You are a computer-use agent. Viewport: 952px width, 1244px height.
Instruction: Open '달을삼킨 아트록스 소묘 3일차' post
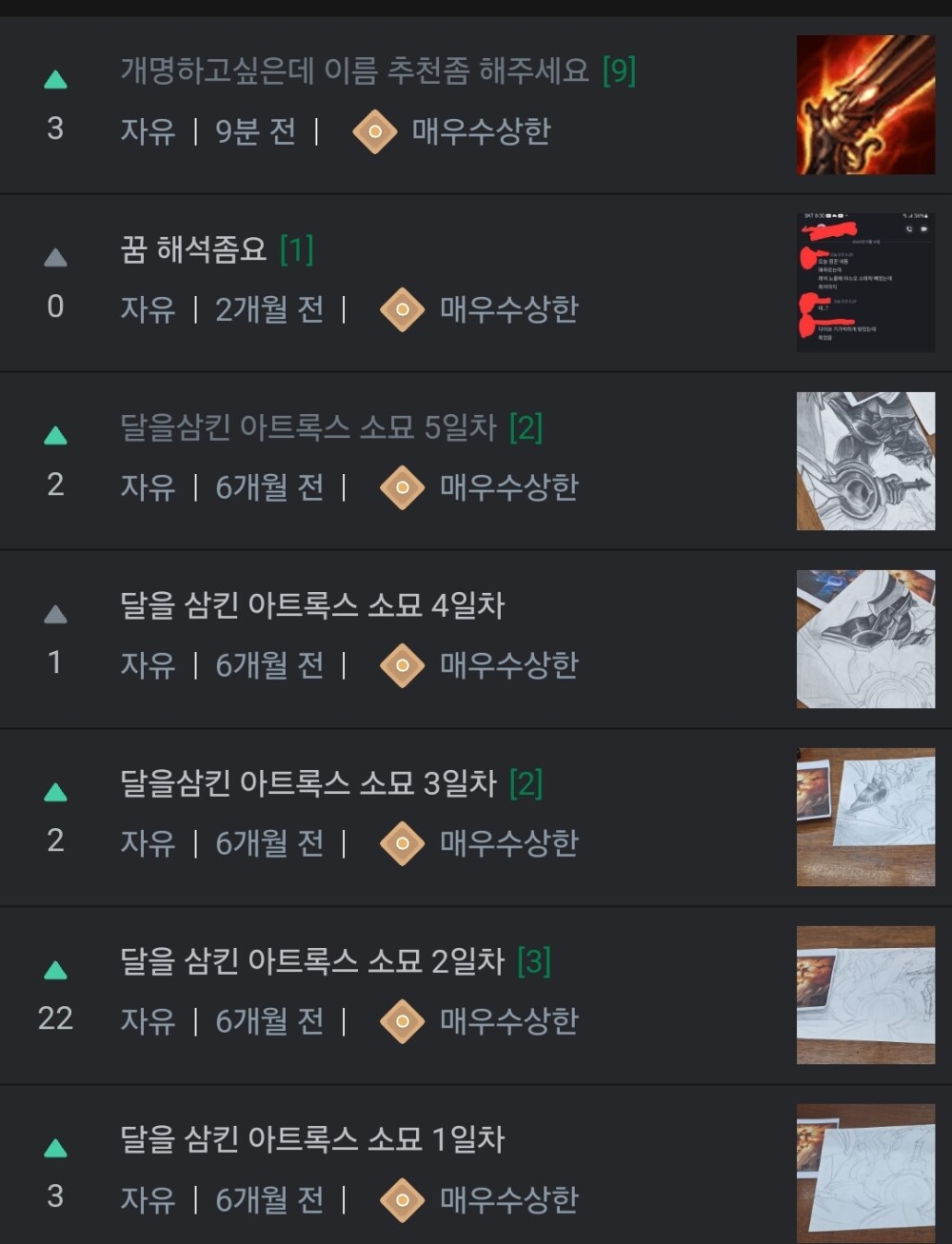(308, 783)
